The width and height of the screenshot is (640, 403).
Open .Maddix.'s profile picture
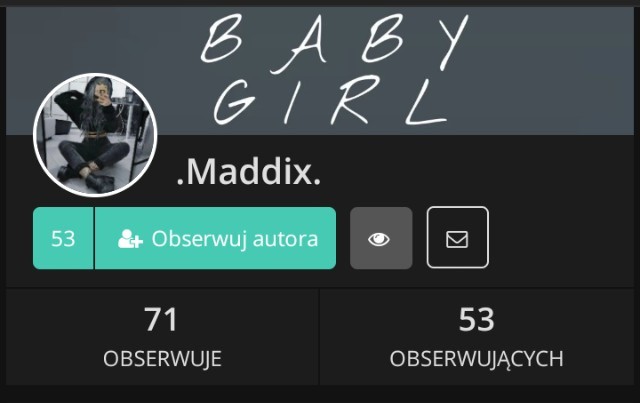point(96,135)
